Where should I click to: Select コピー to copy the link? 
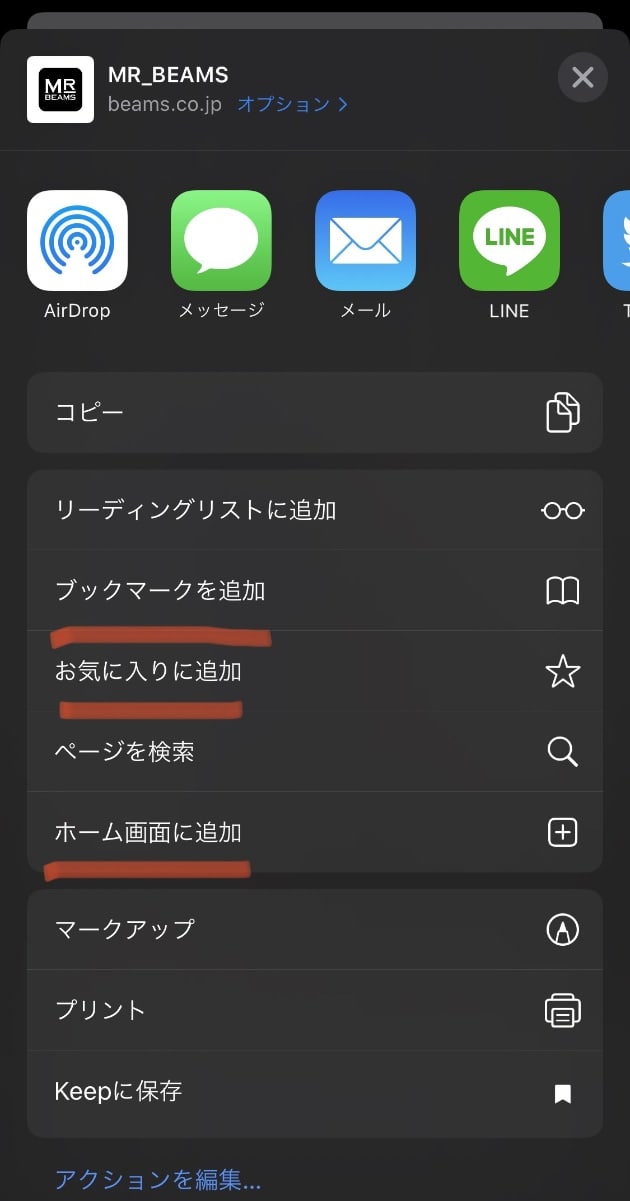pyautogui.click(x=315, y=412)
